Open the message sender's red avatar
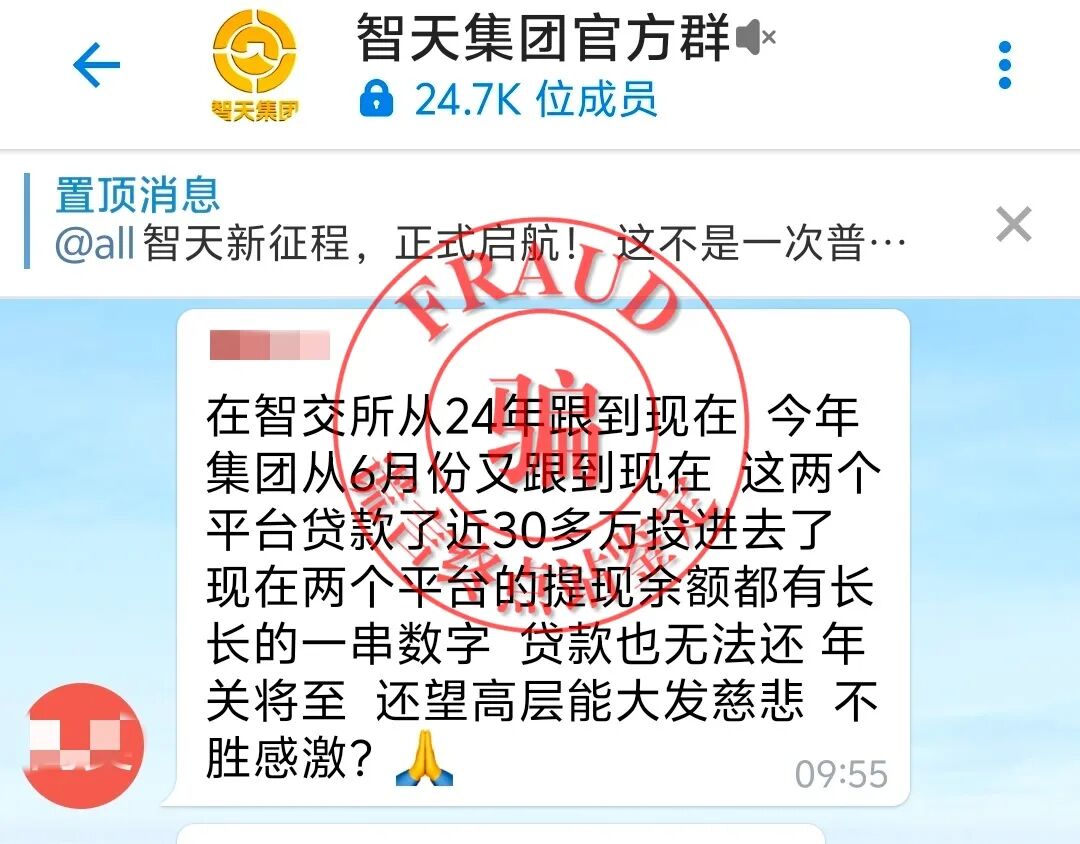The image size is (1080, 844). click(x=84, y=746)
